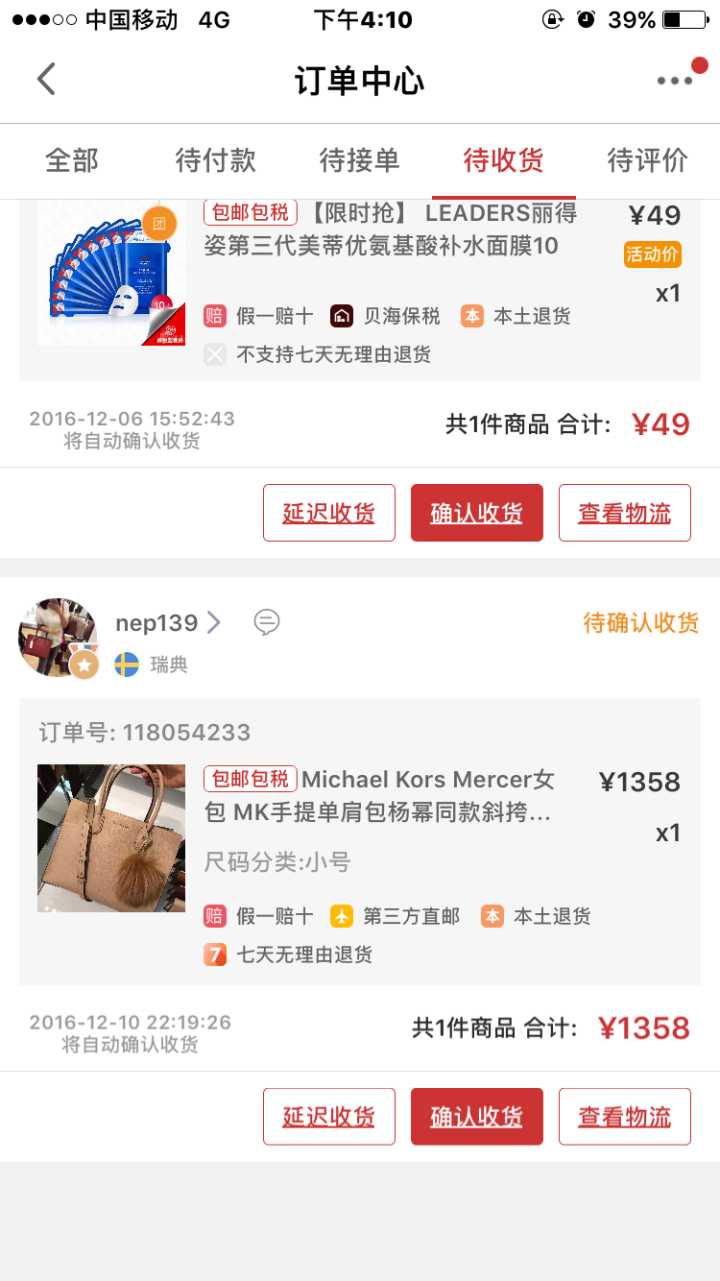Tap 确认收货 for the ¥1358 order
The width and height of the screenshot is (720, 1281).
[x=477, y=1116]
